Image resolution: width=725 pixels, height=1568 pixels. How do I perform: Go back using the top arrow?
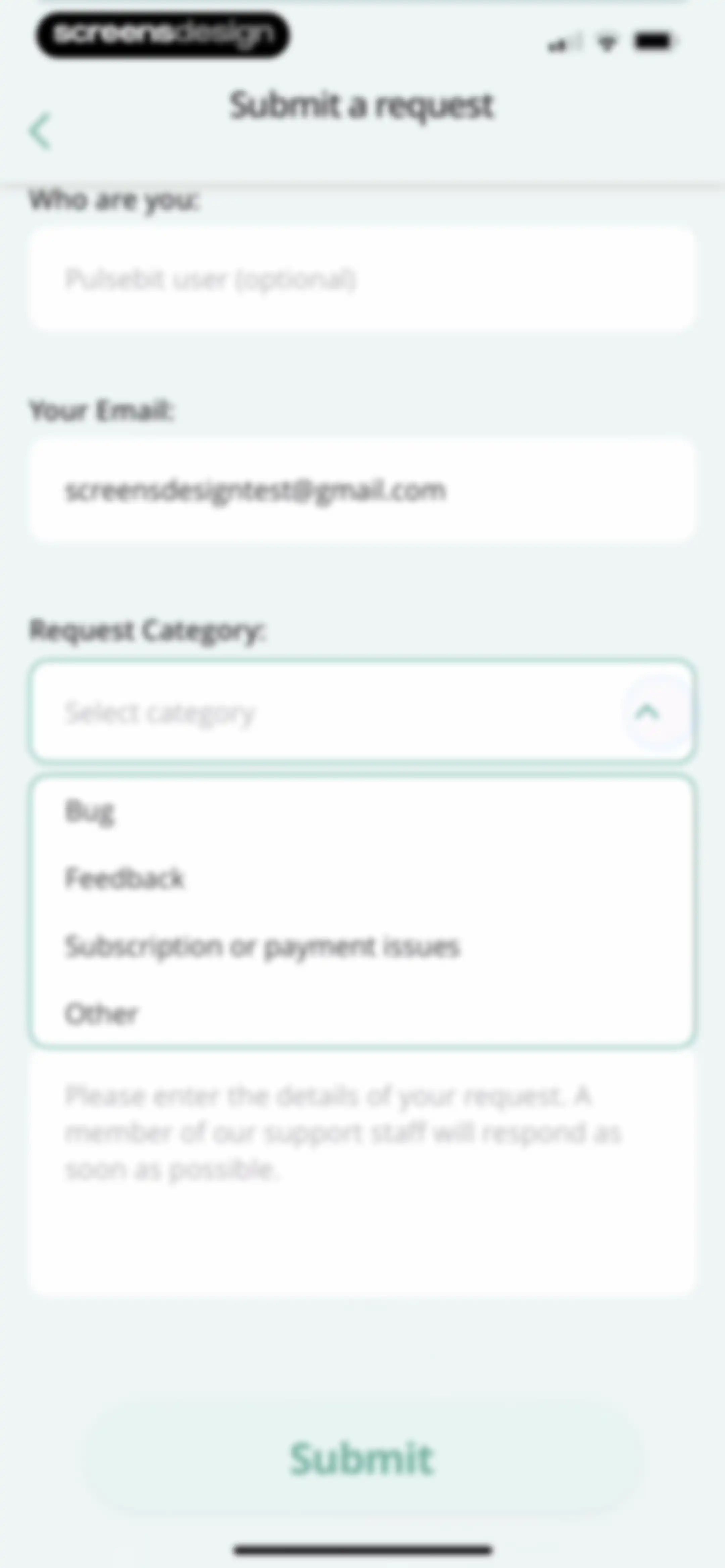tap(40, 131)
